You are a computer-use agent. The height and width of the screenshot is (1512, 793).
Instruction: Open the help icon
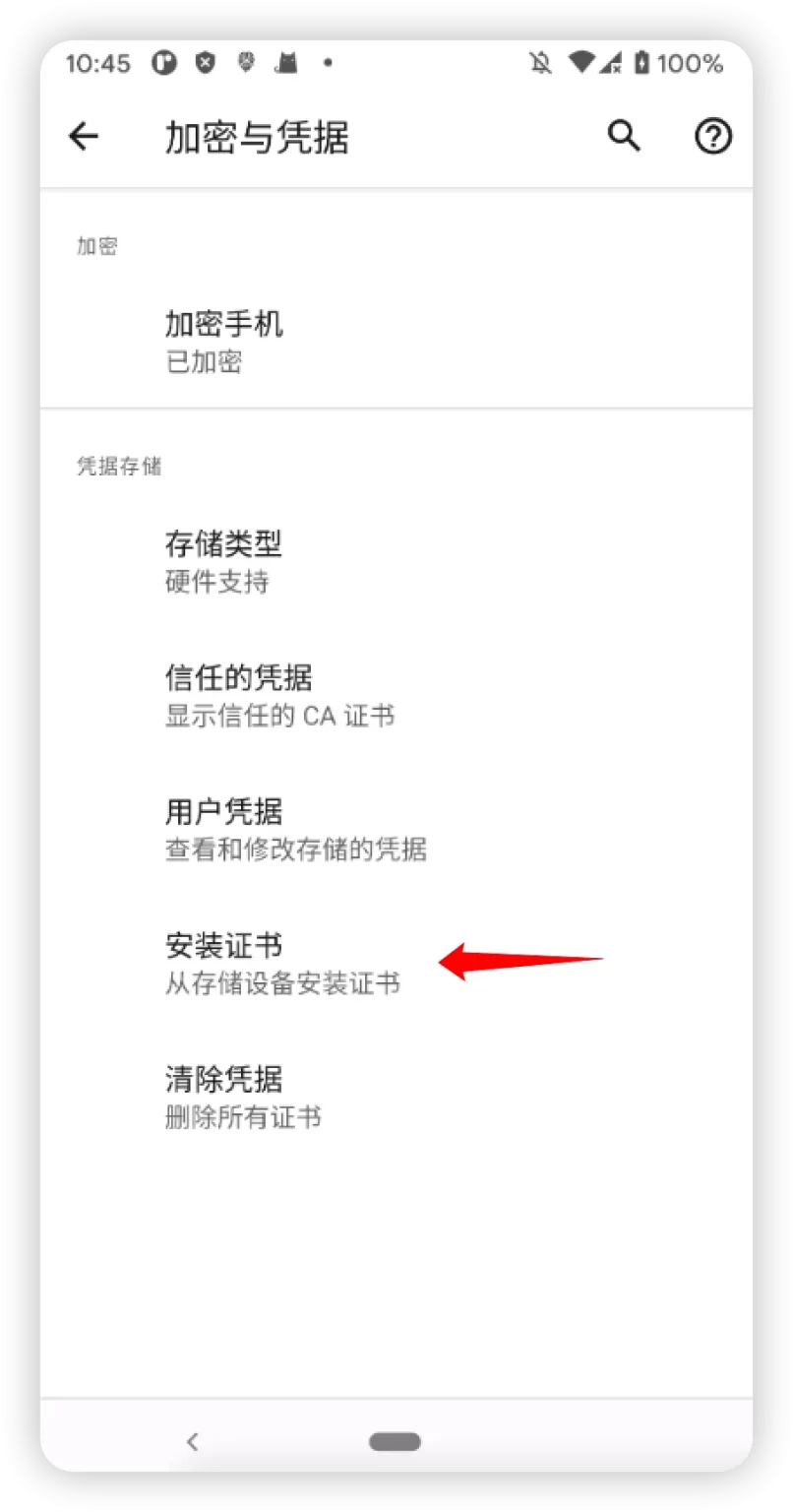pos(713,137)
